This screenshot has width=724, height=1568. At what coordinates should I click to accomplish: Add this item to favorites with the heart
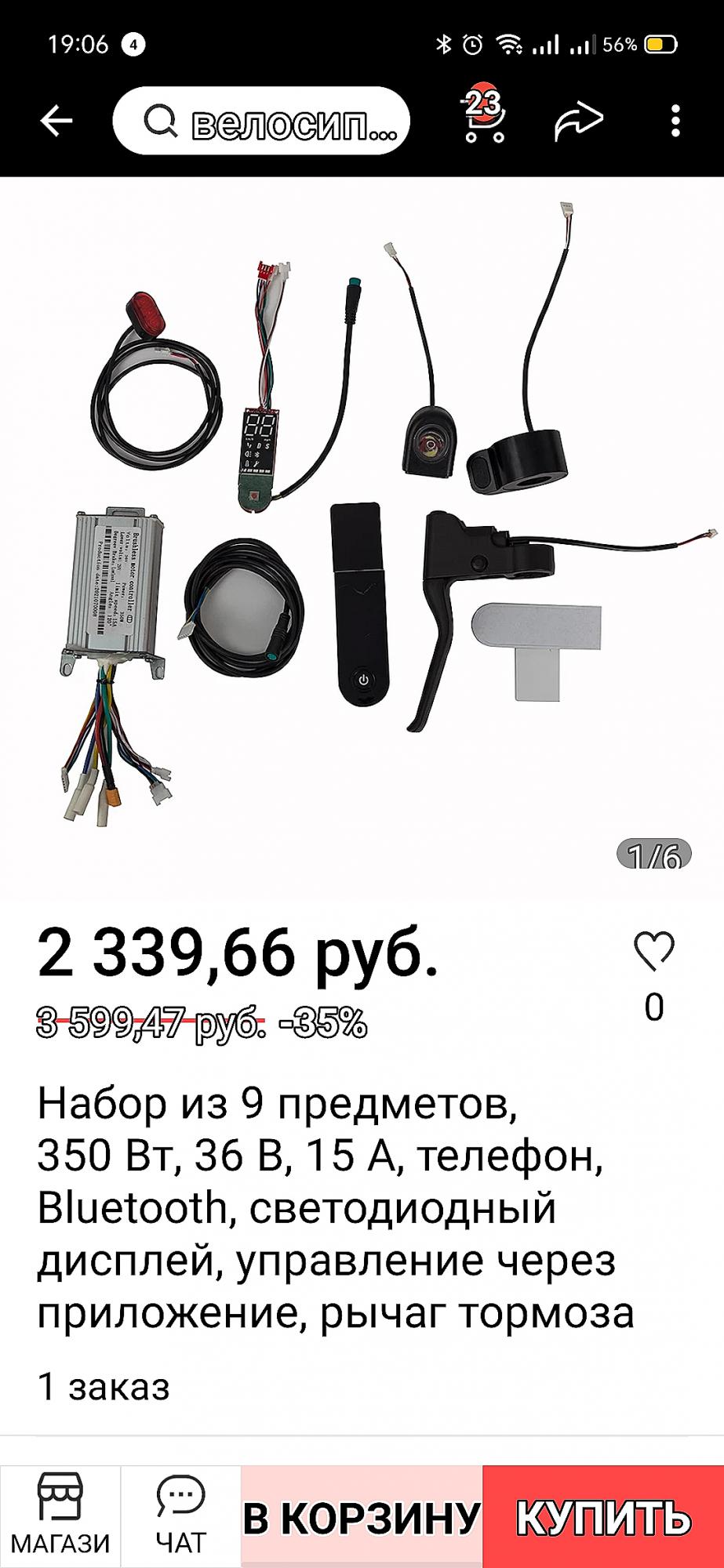[654, 950]
